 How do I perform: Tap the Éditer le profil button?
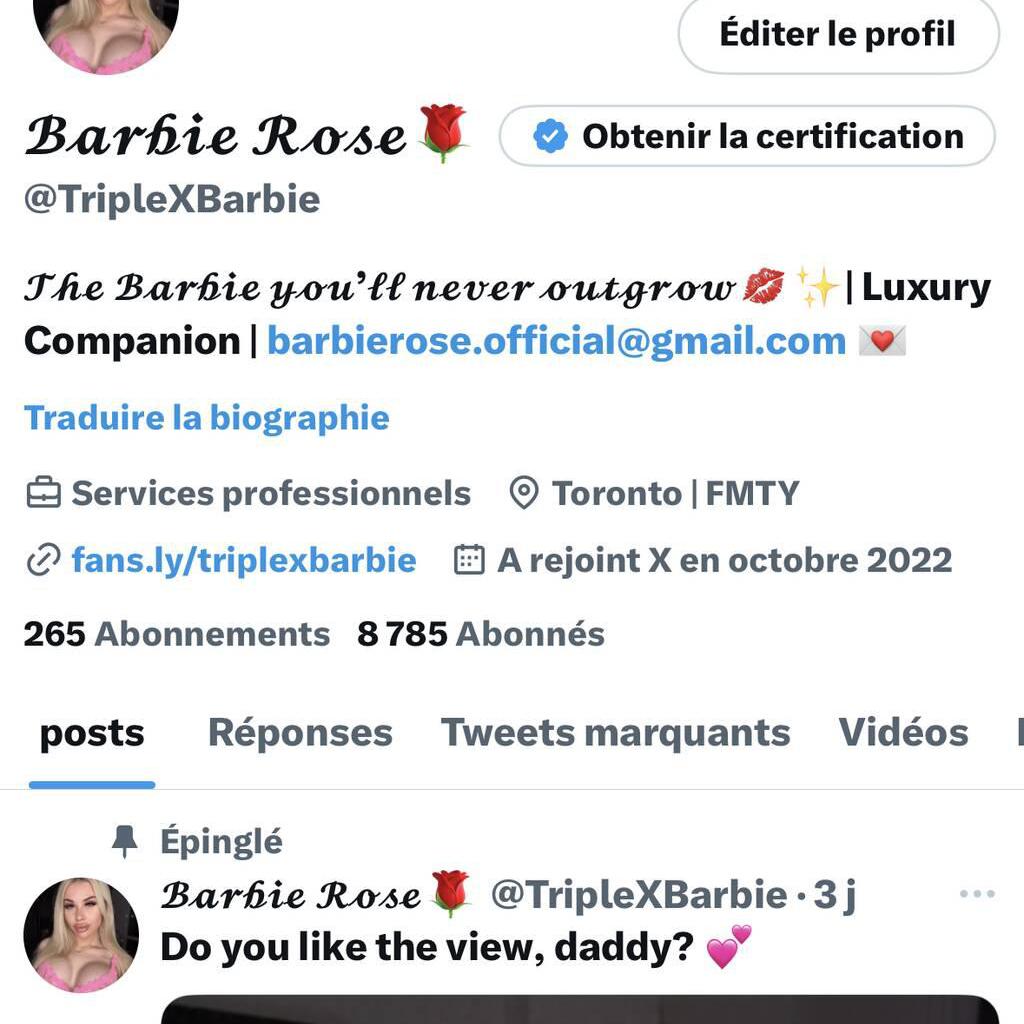[838, 35]
